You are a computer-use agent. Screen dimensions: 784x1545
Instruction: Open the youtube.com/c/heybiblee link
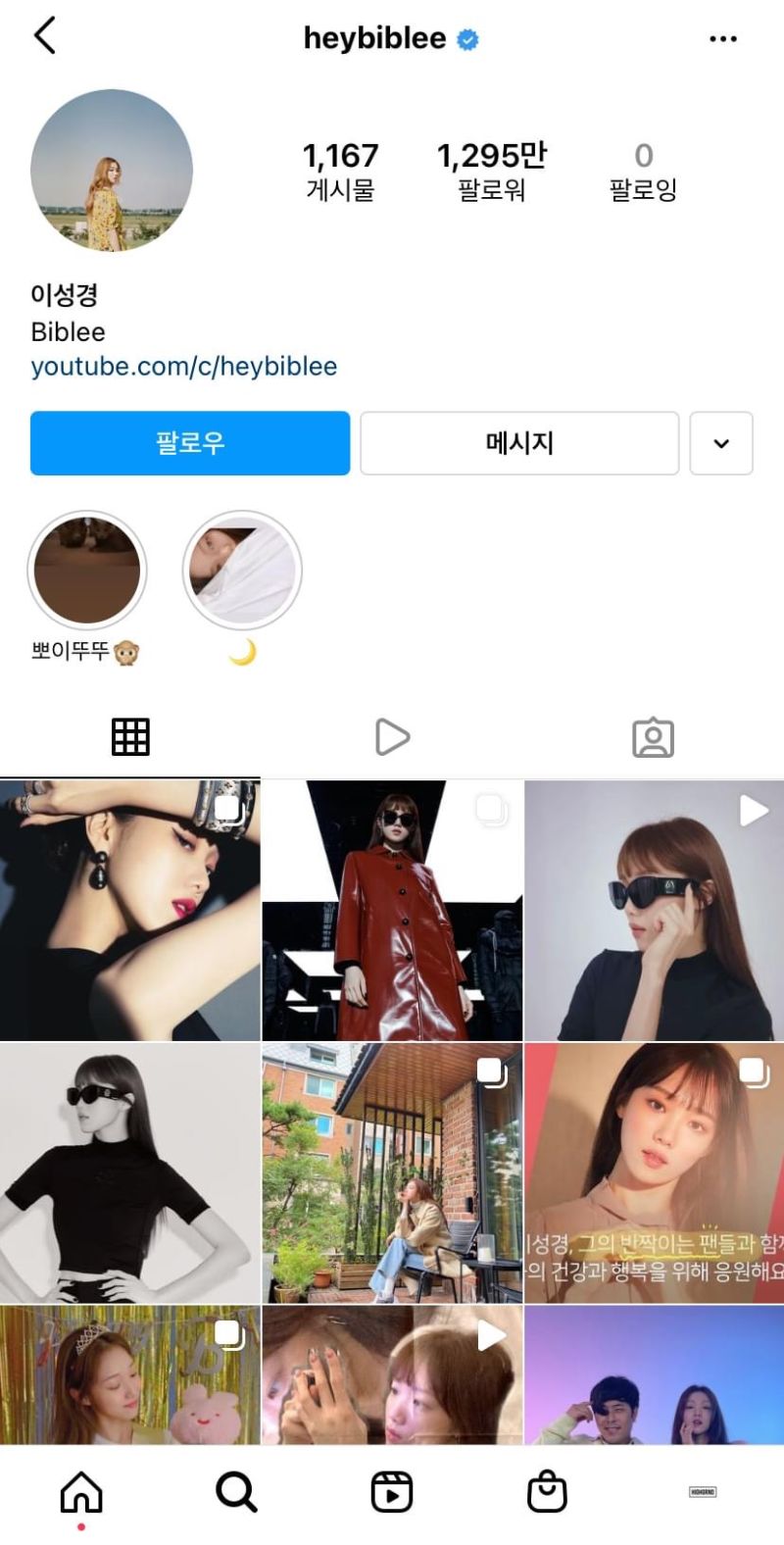tap(184, 367)
